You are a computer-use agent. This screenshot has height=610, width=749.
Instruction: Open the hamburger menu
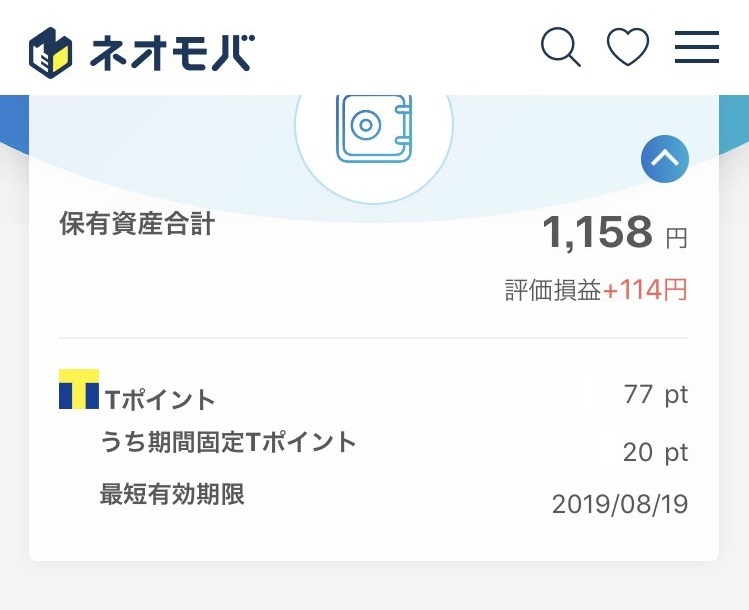(x=697, y=47)
